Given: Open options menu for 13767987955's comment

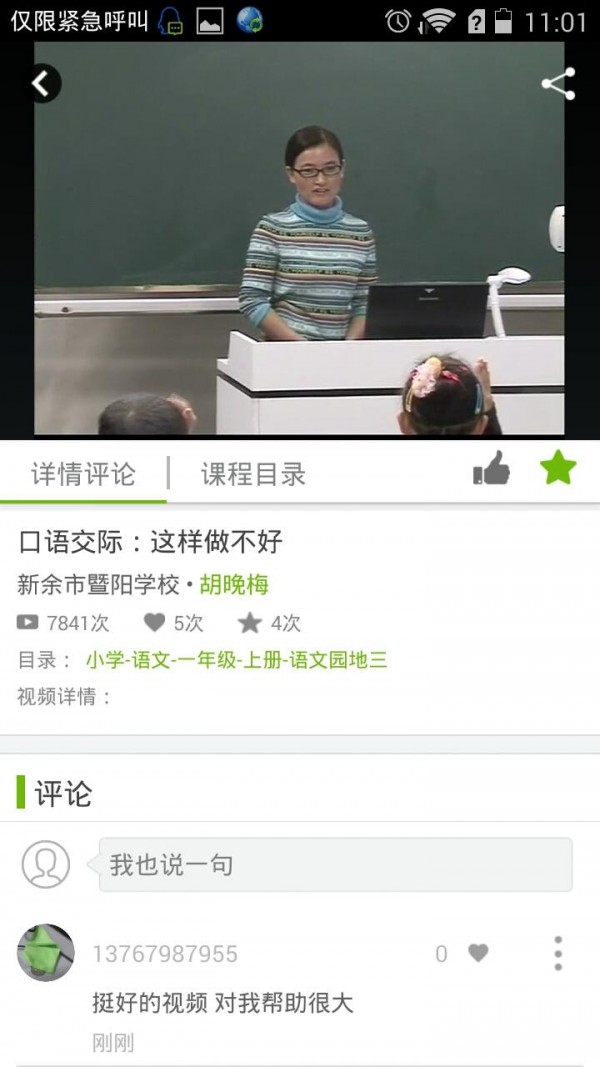Looking at the screenshot, I should point(558,953).
